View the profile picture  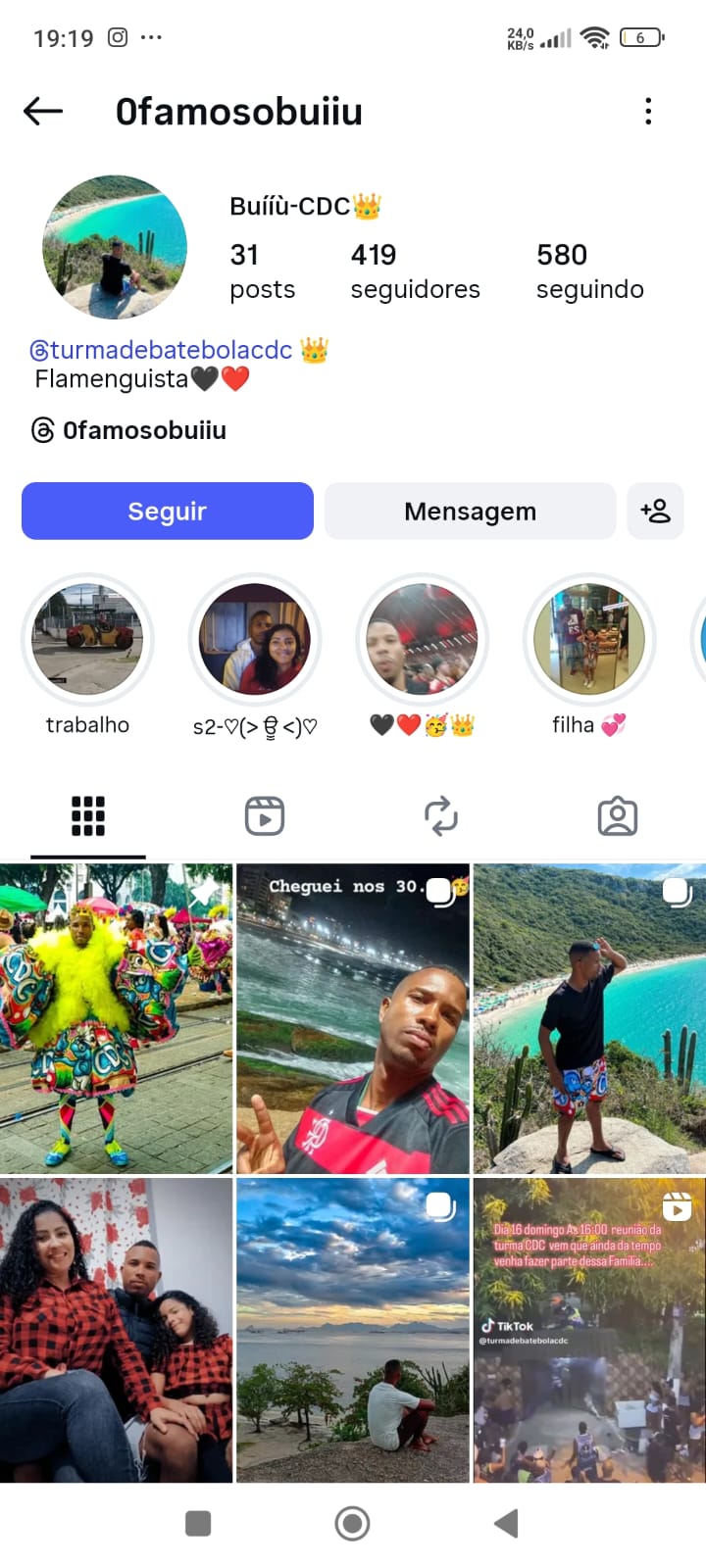pyautogui.click(x=115, y=247)
